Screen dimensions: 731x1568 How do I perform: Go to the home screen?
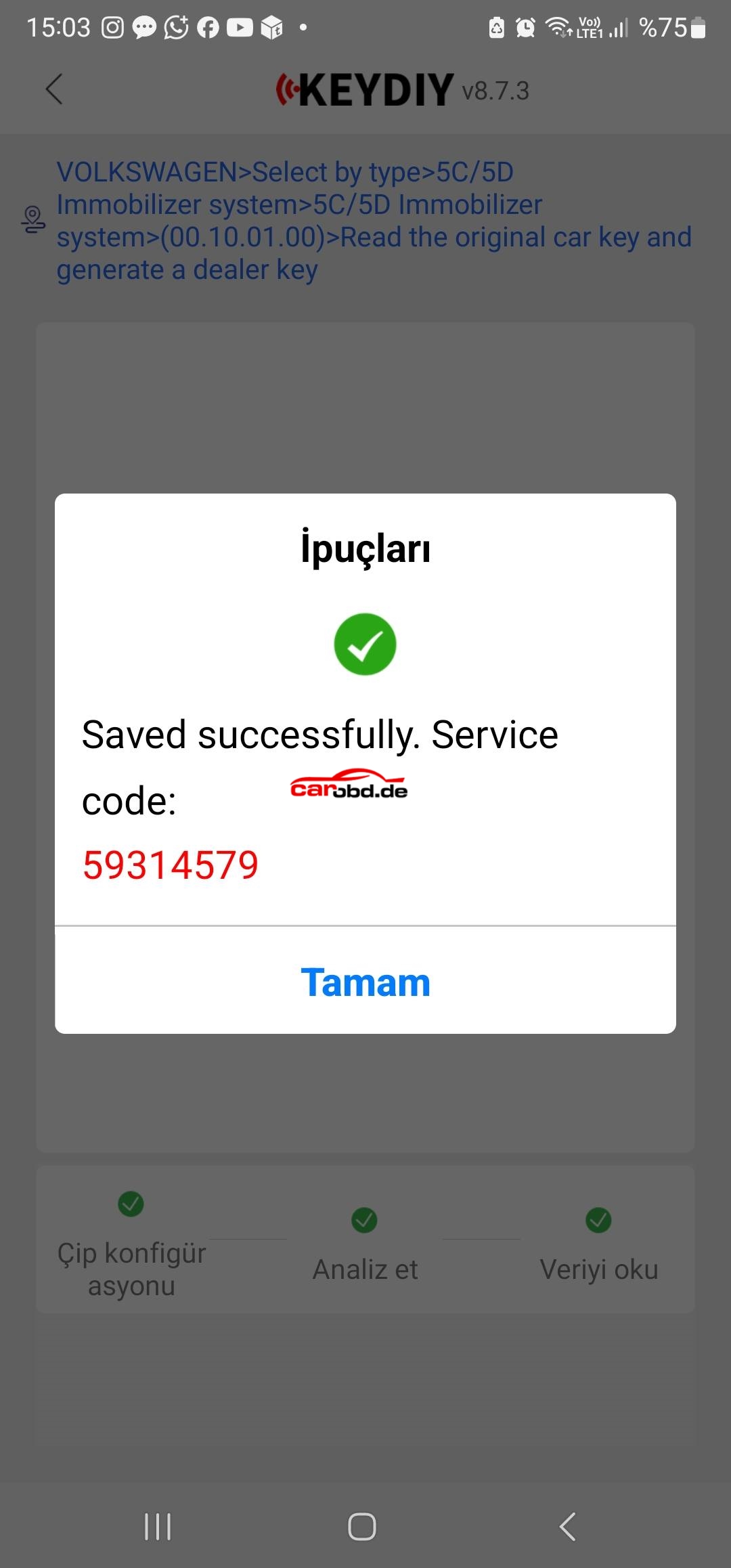(x=362, y=1527)
